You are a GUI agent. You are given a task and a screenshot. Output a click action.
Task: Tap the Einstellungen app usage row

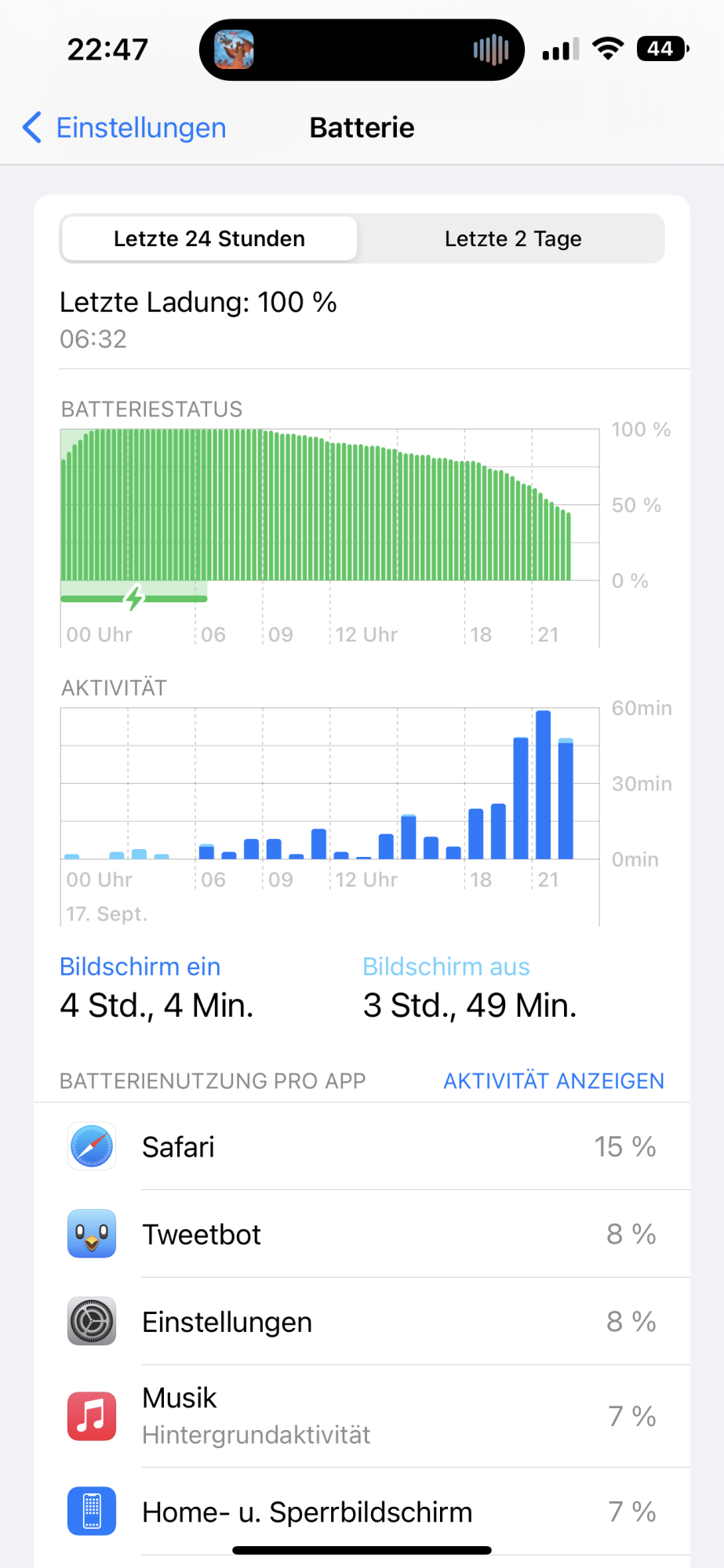362,1322
